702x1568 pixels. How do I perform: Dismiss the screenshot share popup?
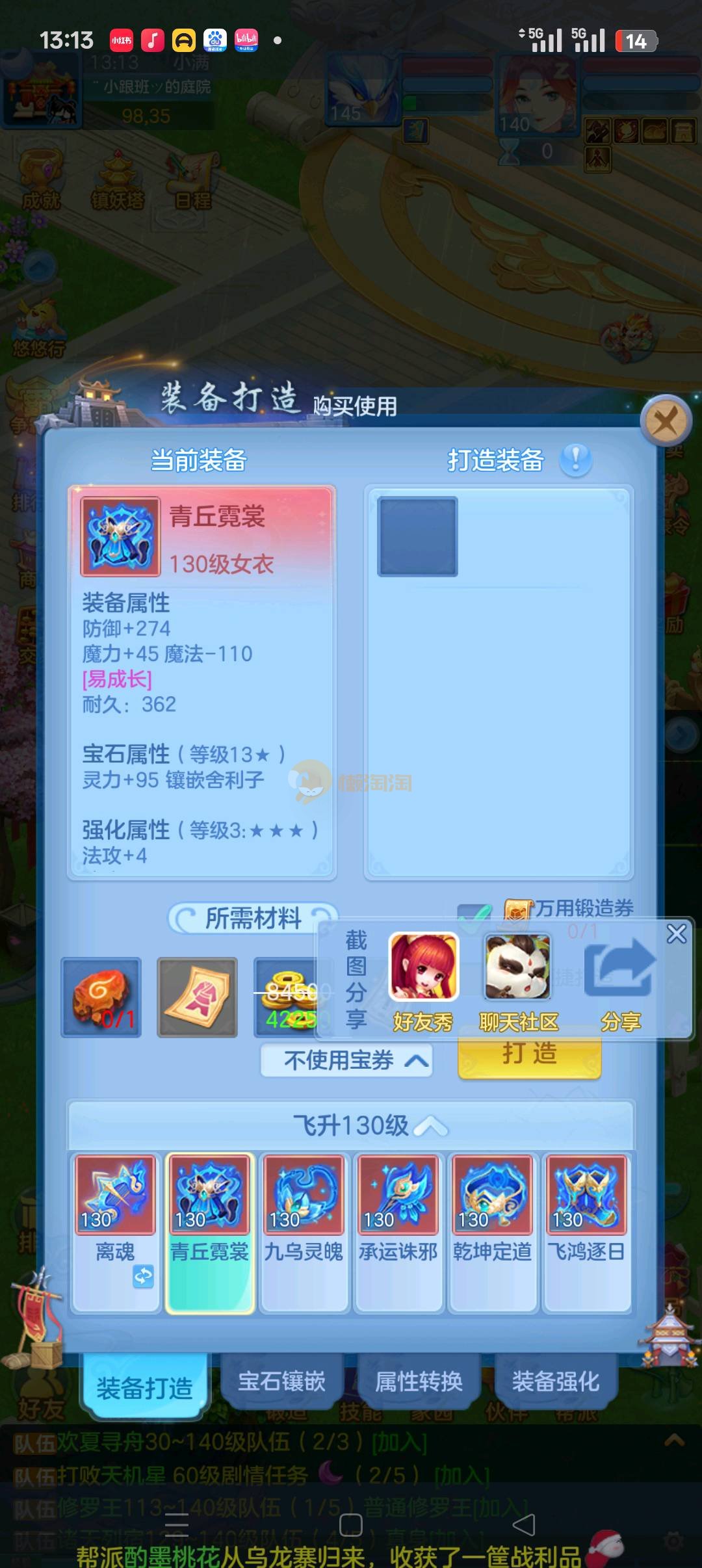(677, 934)
